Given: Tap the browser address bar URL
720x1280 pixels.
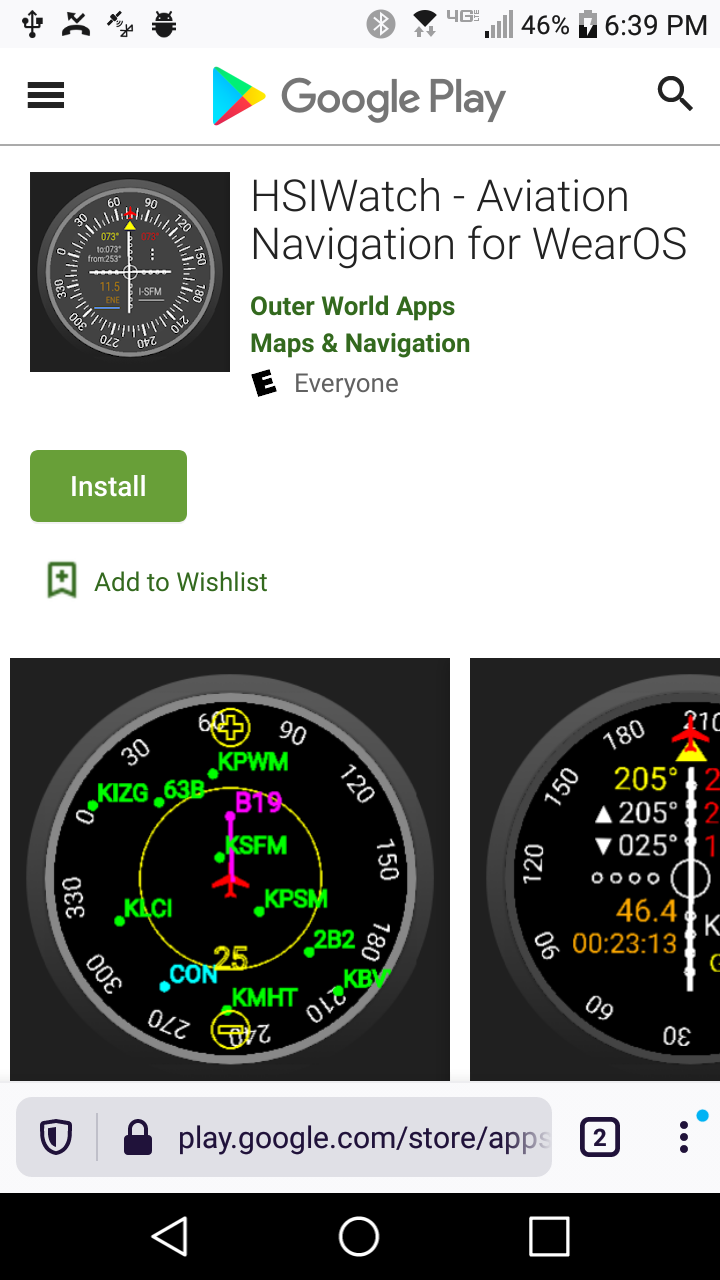Looking at the screenshot, I should point(360,1137).
